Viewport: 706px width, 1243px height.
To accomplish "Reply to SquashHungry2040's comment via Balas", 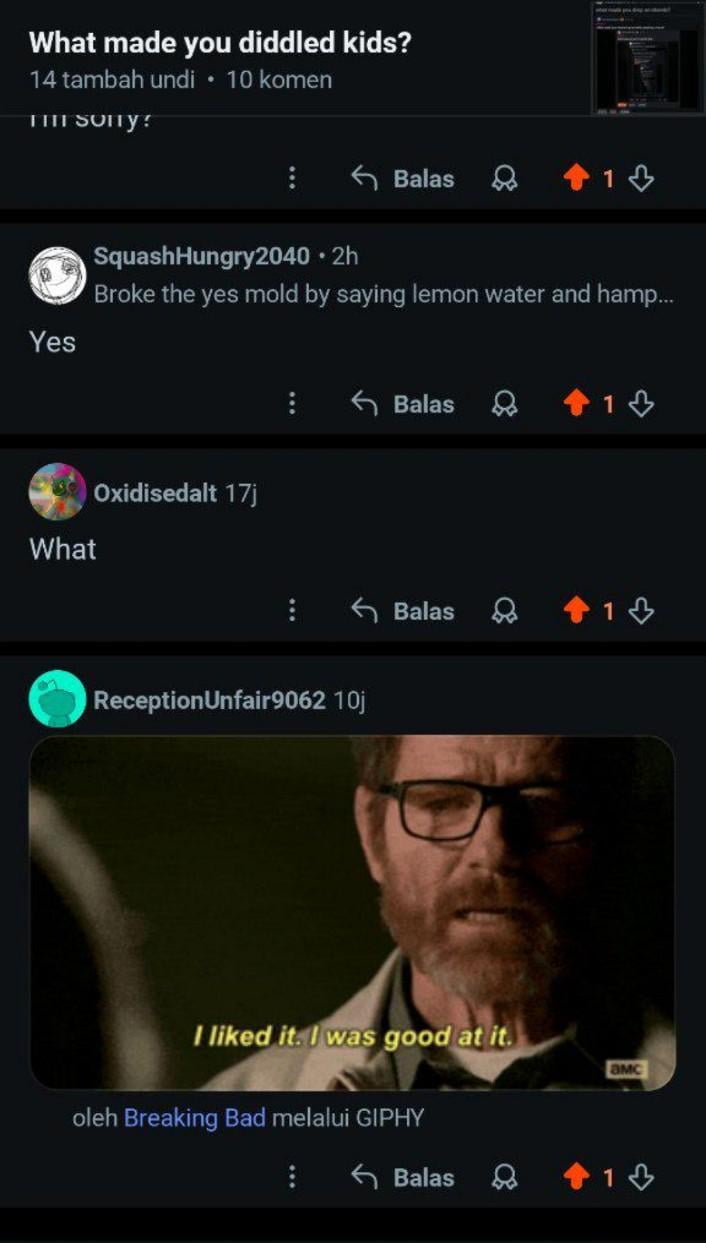I will pos(403,404).
